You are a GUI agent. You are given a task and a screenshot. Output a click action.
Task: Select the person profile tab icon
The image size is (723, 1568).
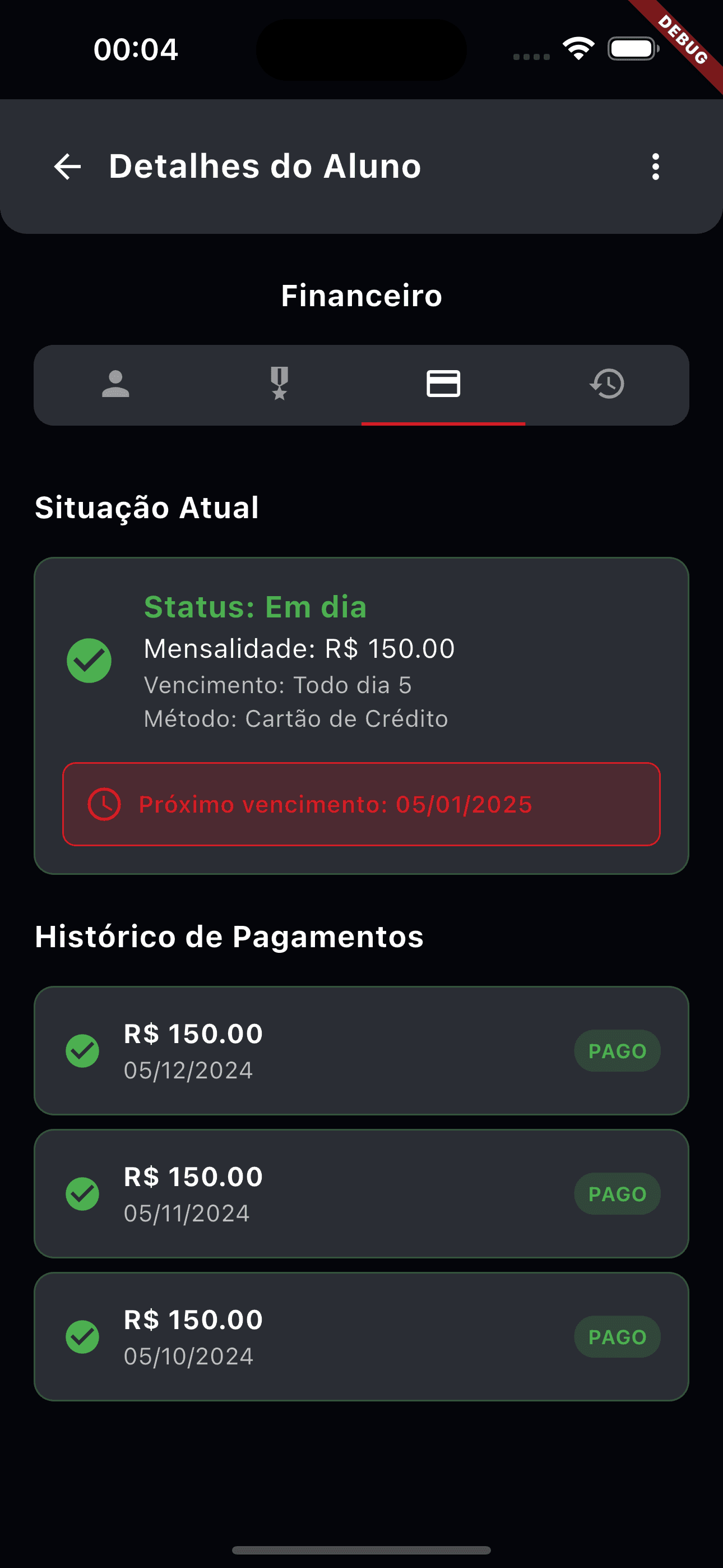tap(116, 384)
